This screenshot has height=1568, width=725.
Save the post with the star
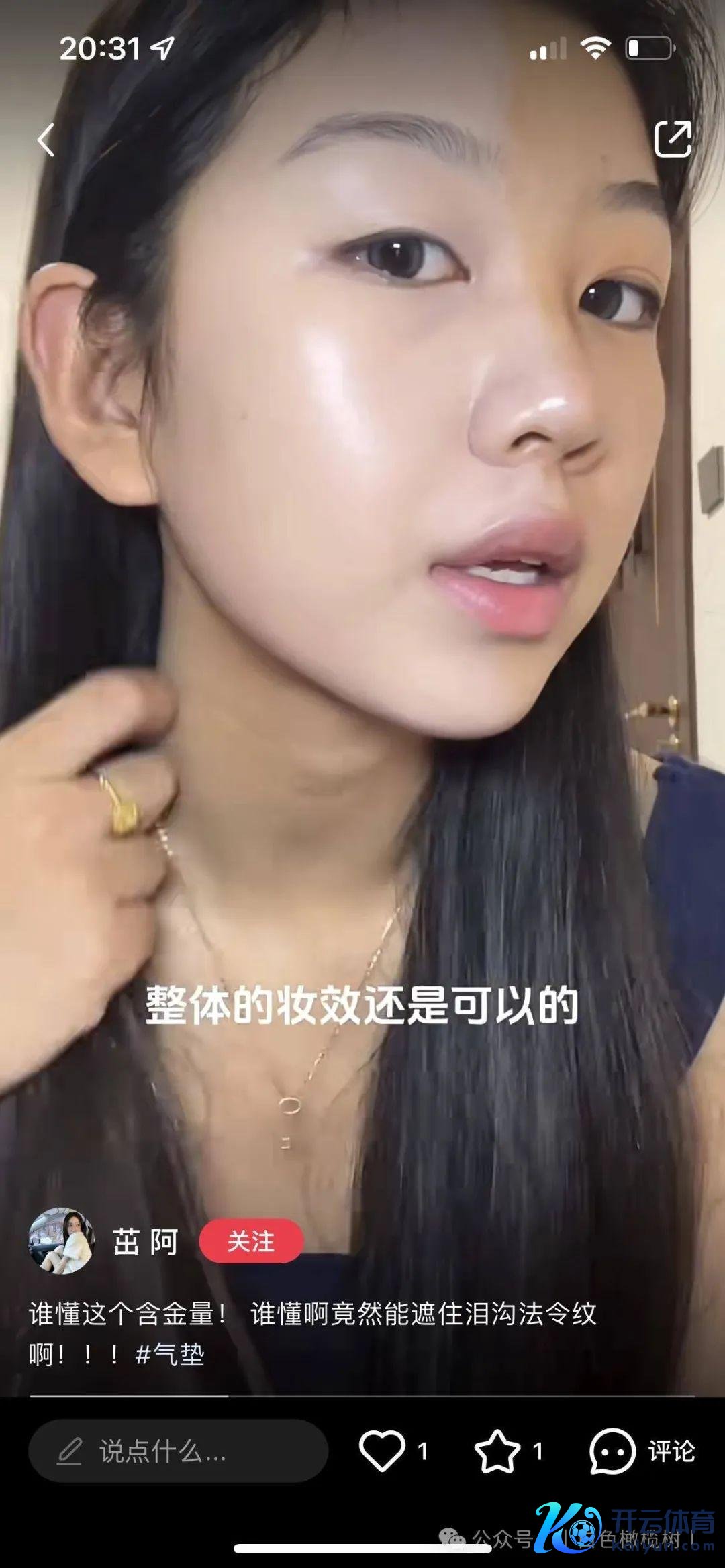[497, 1451]
